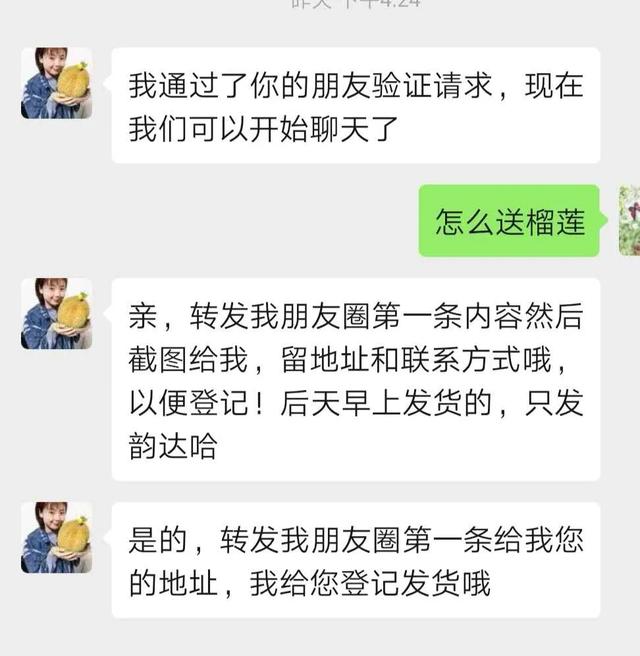
Task: Open my avatar next to 怎么送榴莲
Action: click(x=628, y=221)
